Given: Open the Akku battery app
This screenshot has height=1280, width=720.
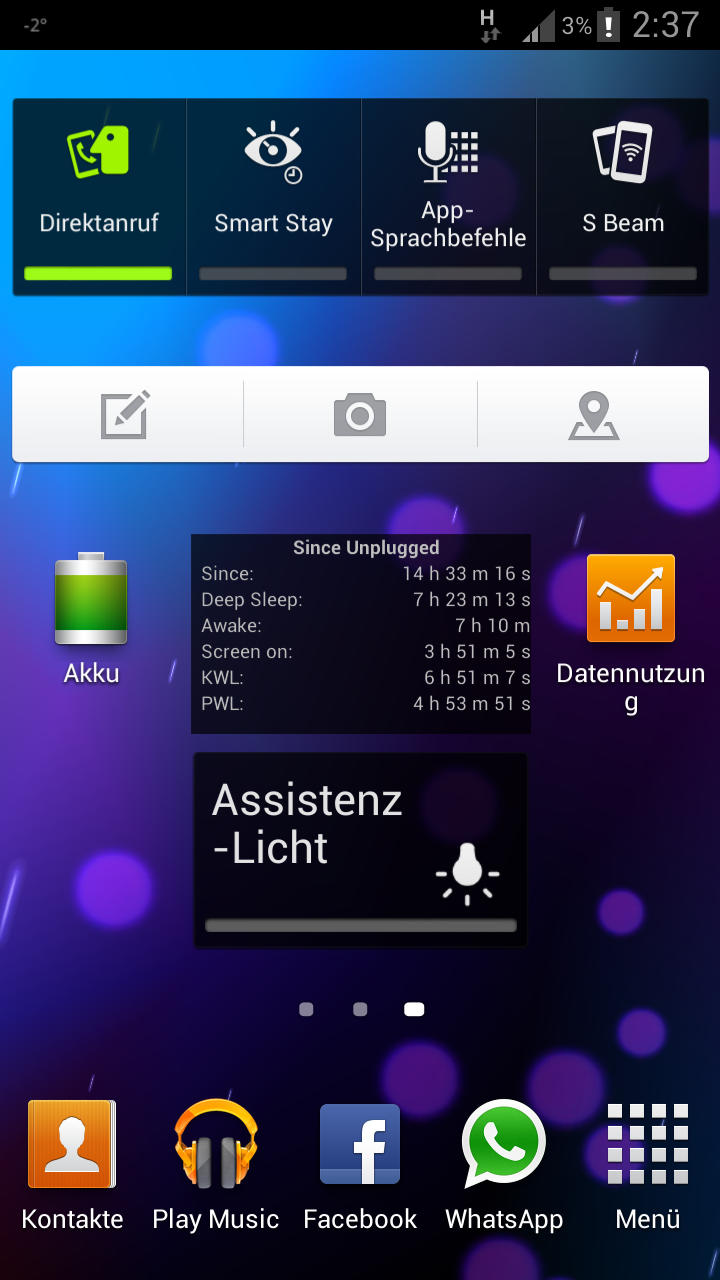Looking at the screenshot, I should [91, 620].
